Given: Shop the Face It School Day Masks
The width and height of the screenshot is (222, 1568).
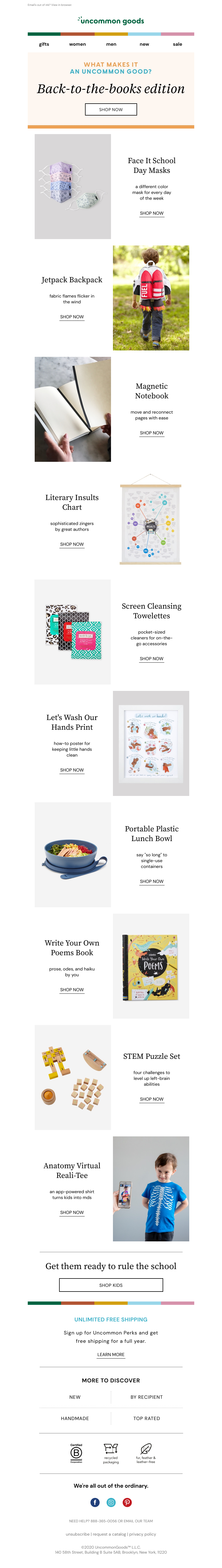Looking at the screenshot, I should coord(151,213).
